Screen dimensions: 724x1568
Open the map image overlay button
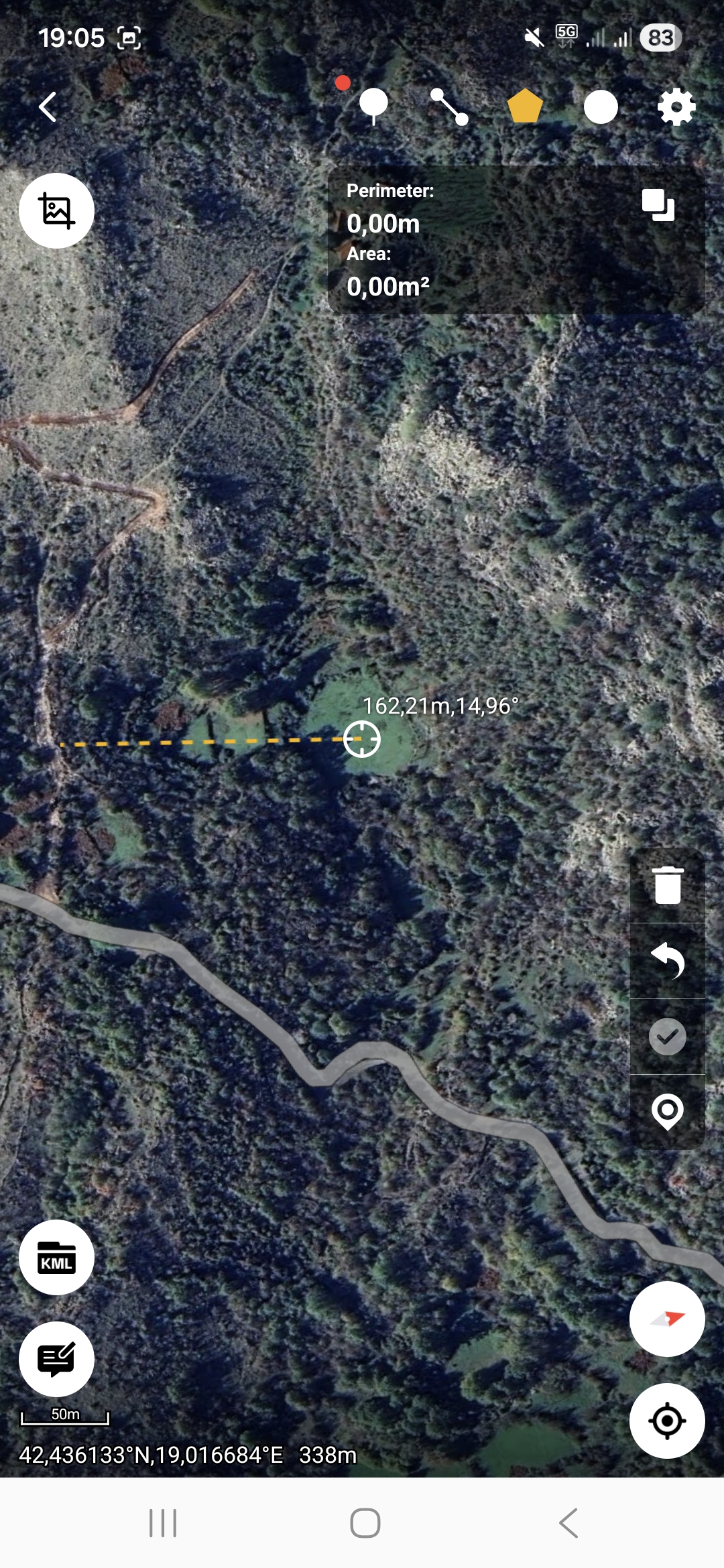click(x=56, y=211)
